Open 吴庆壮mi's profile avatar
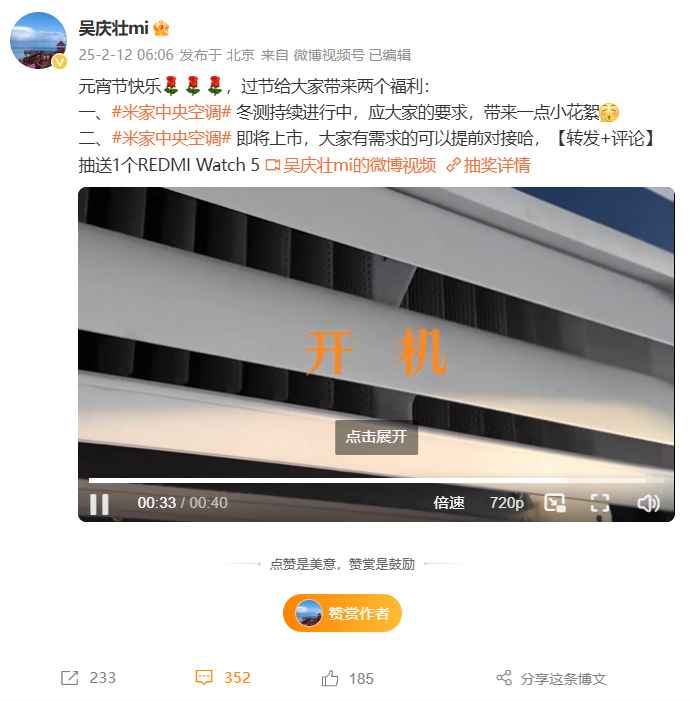 (x=38, y=41)
